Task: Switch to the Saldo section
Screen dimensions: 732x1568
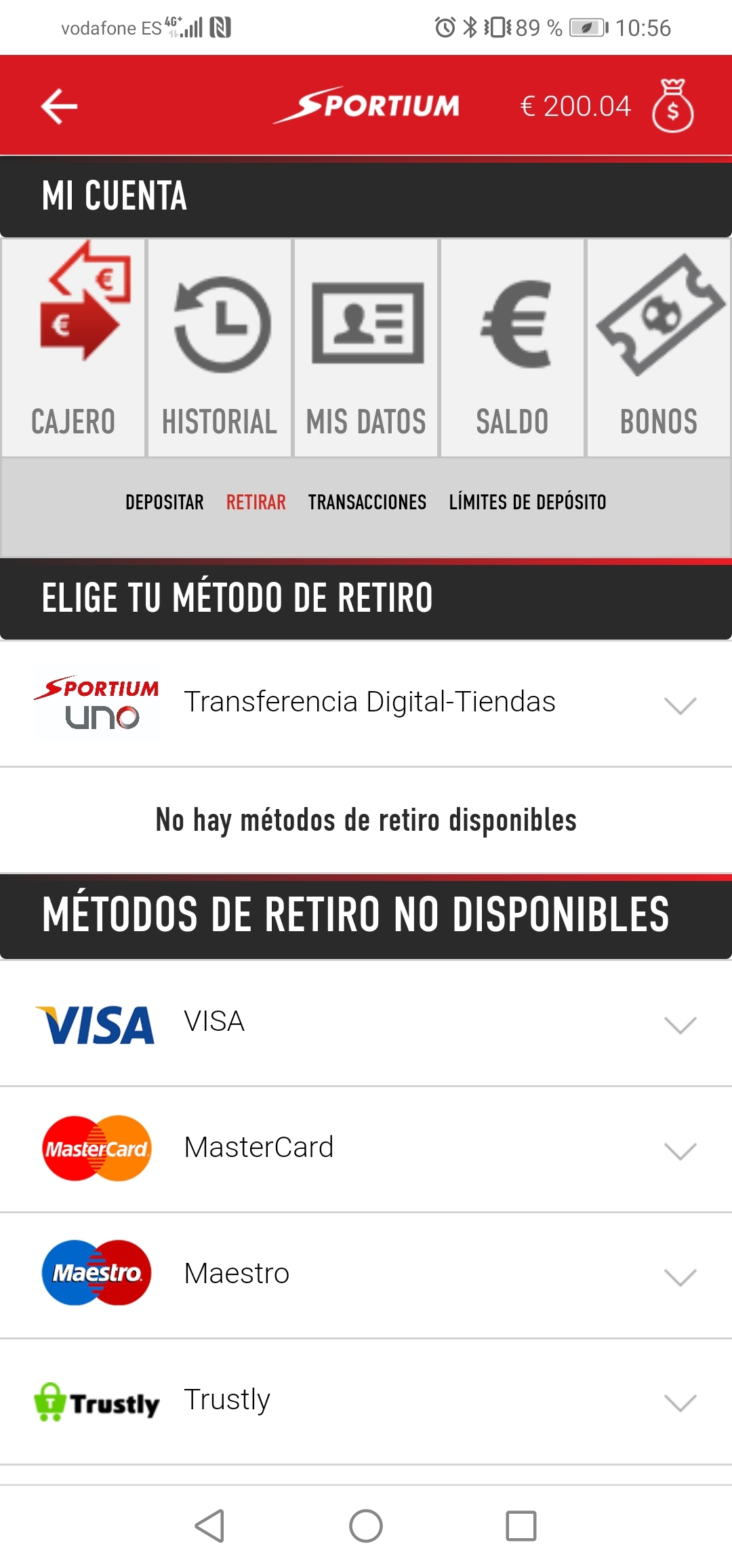Action: click(512, 348)
